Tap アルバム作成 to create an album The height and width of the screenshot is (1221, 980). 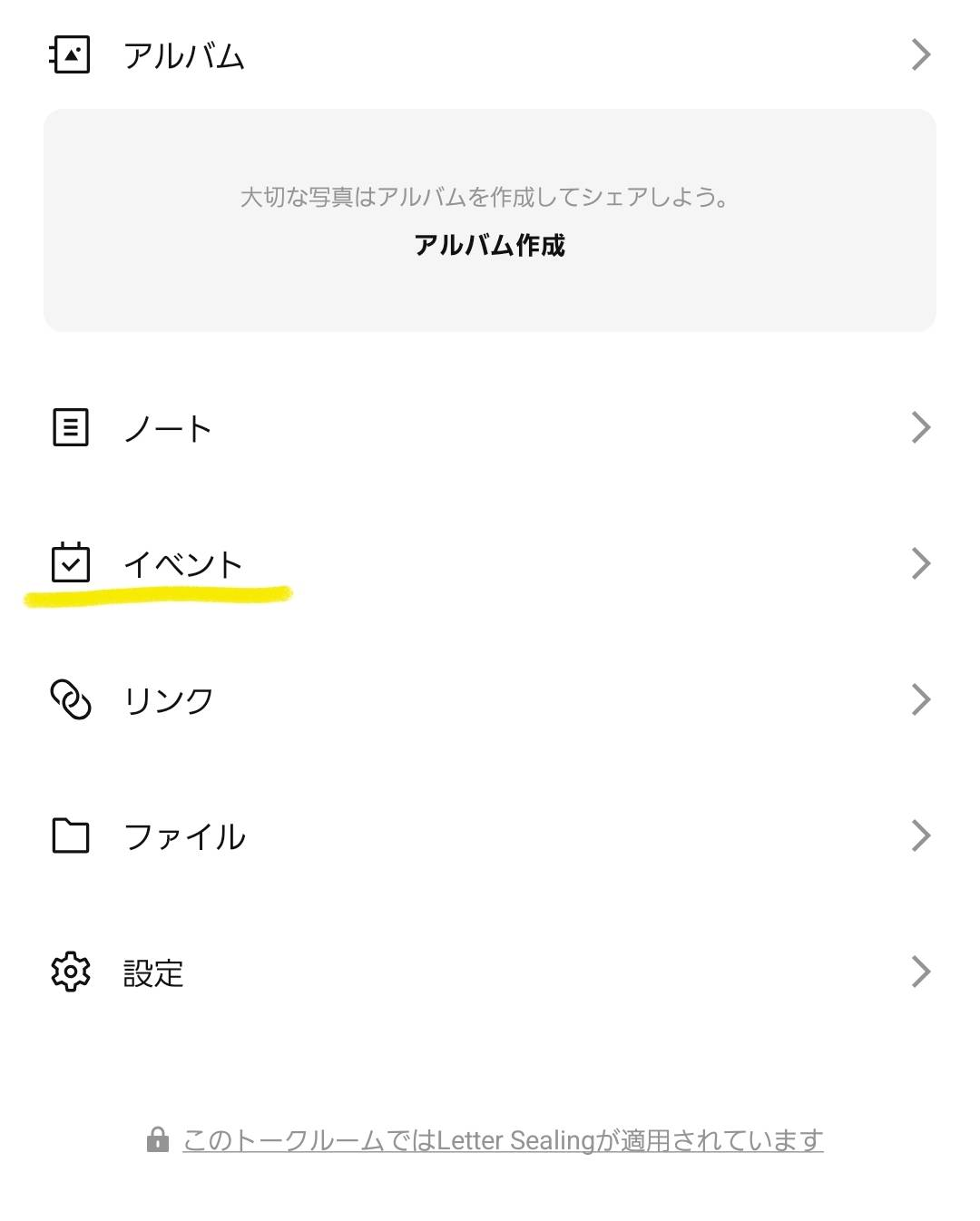(489, 245)
